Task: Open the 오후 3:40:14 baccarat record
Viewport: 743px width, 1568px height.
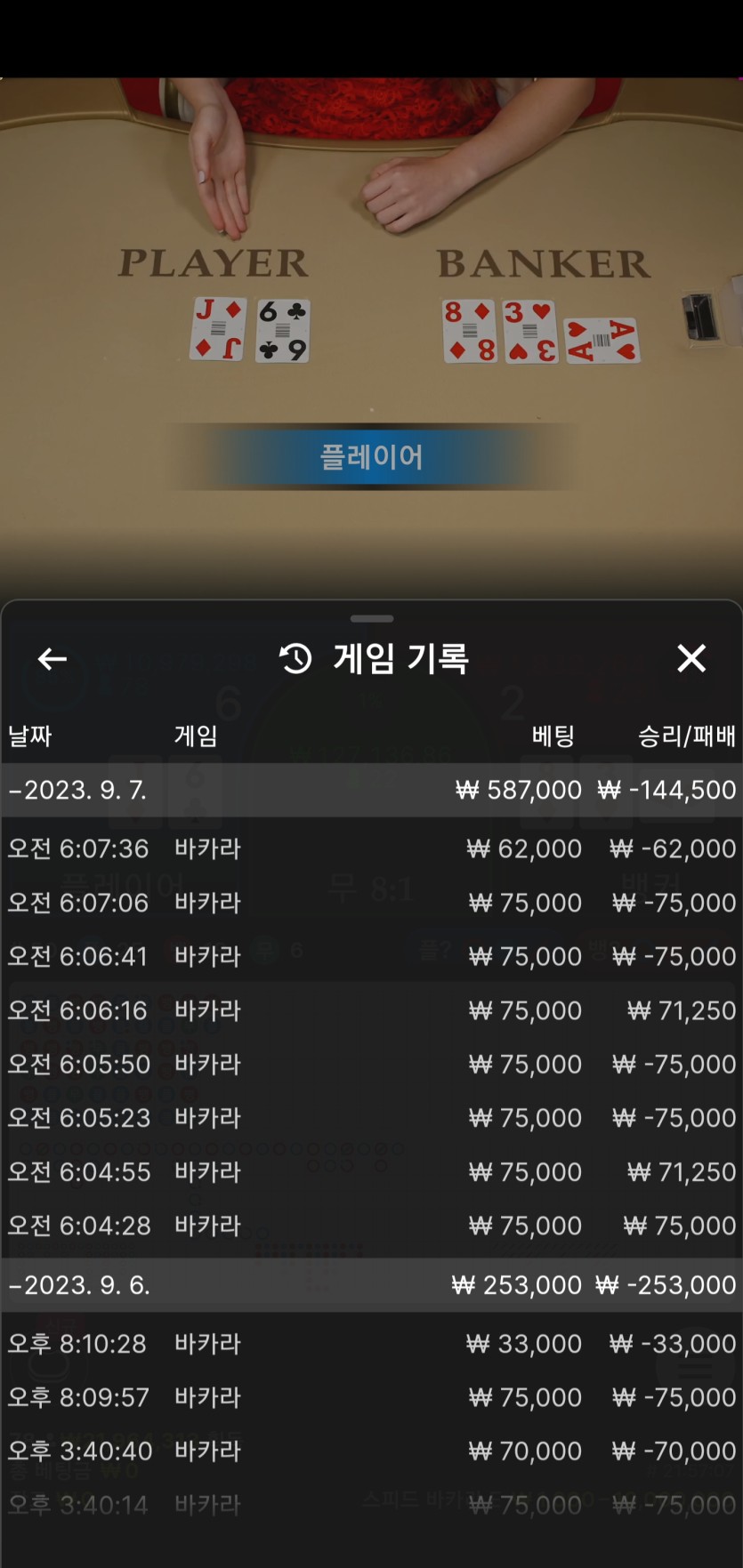Action: click(371, 1505)
